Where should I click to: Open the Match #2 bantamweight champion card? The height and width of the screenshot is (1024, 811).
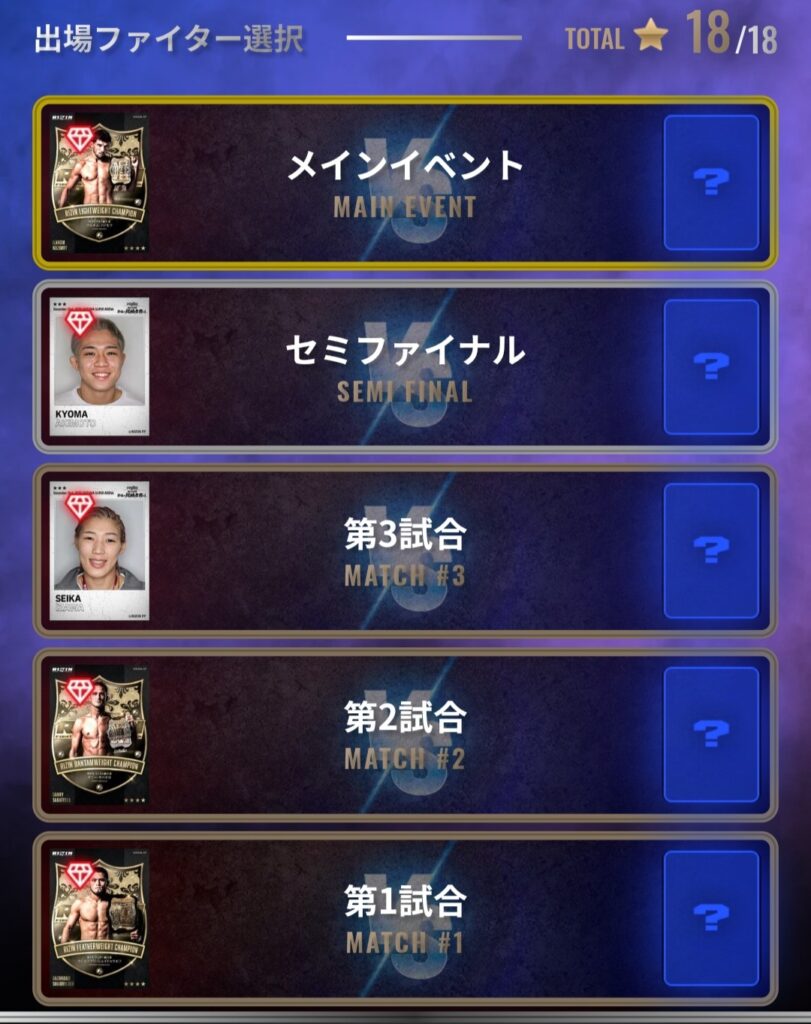click(99, 735)
